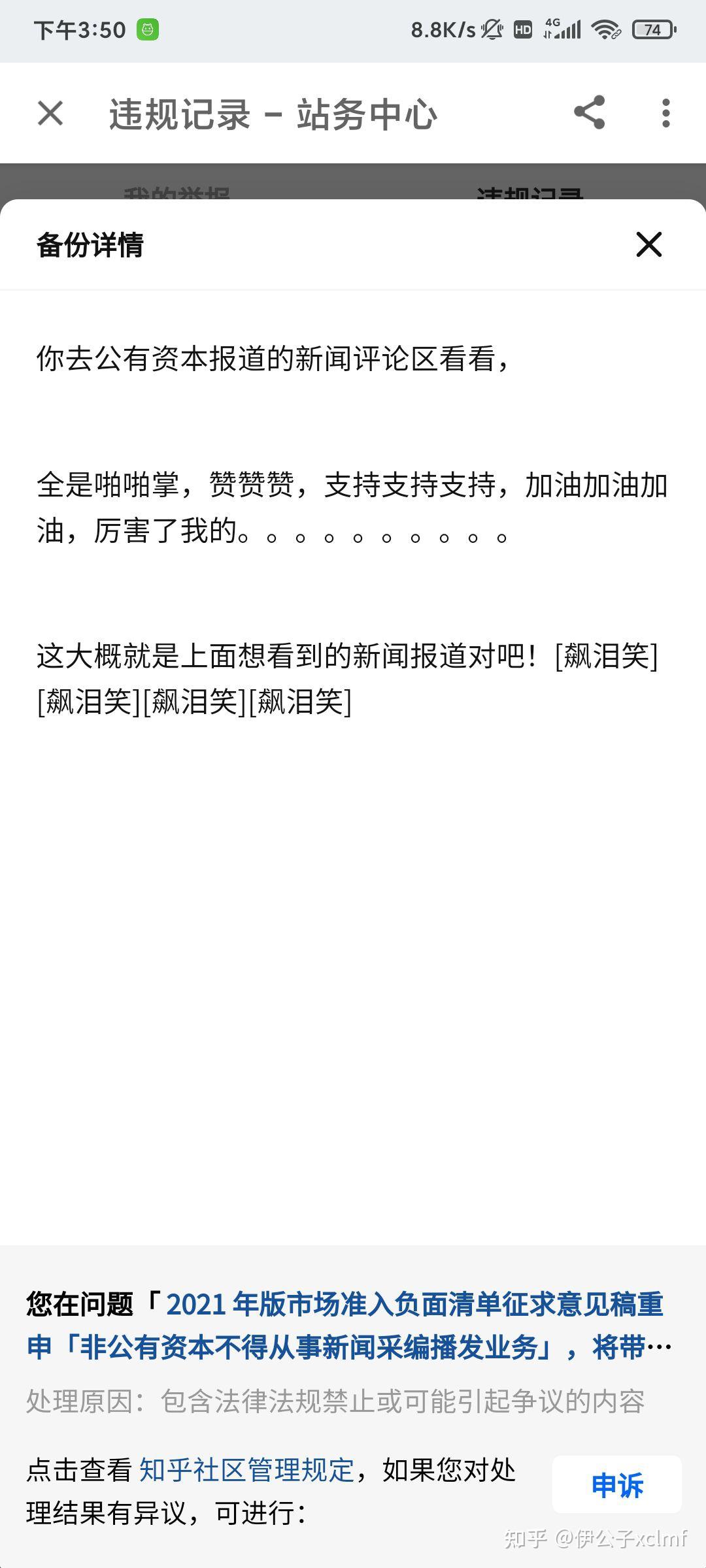This screenshot has width=706, height=1568.
Task: Tap the 申诉 appeal button
Action: click(616, 1484)
